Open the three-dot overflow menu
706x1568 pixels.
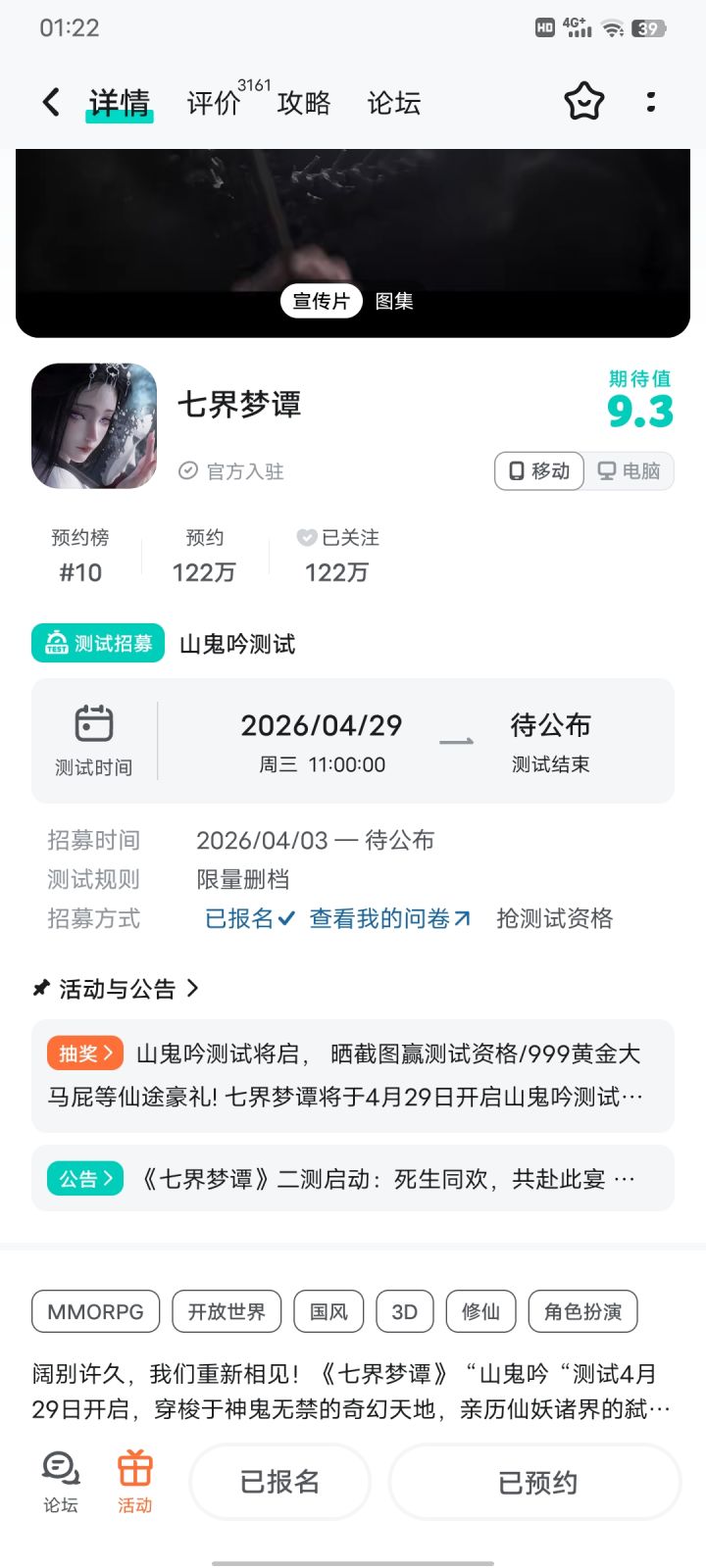[x=651, y=102]
